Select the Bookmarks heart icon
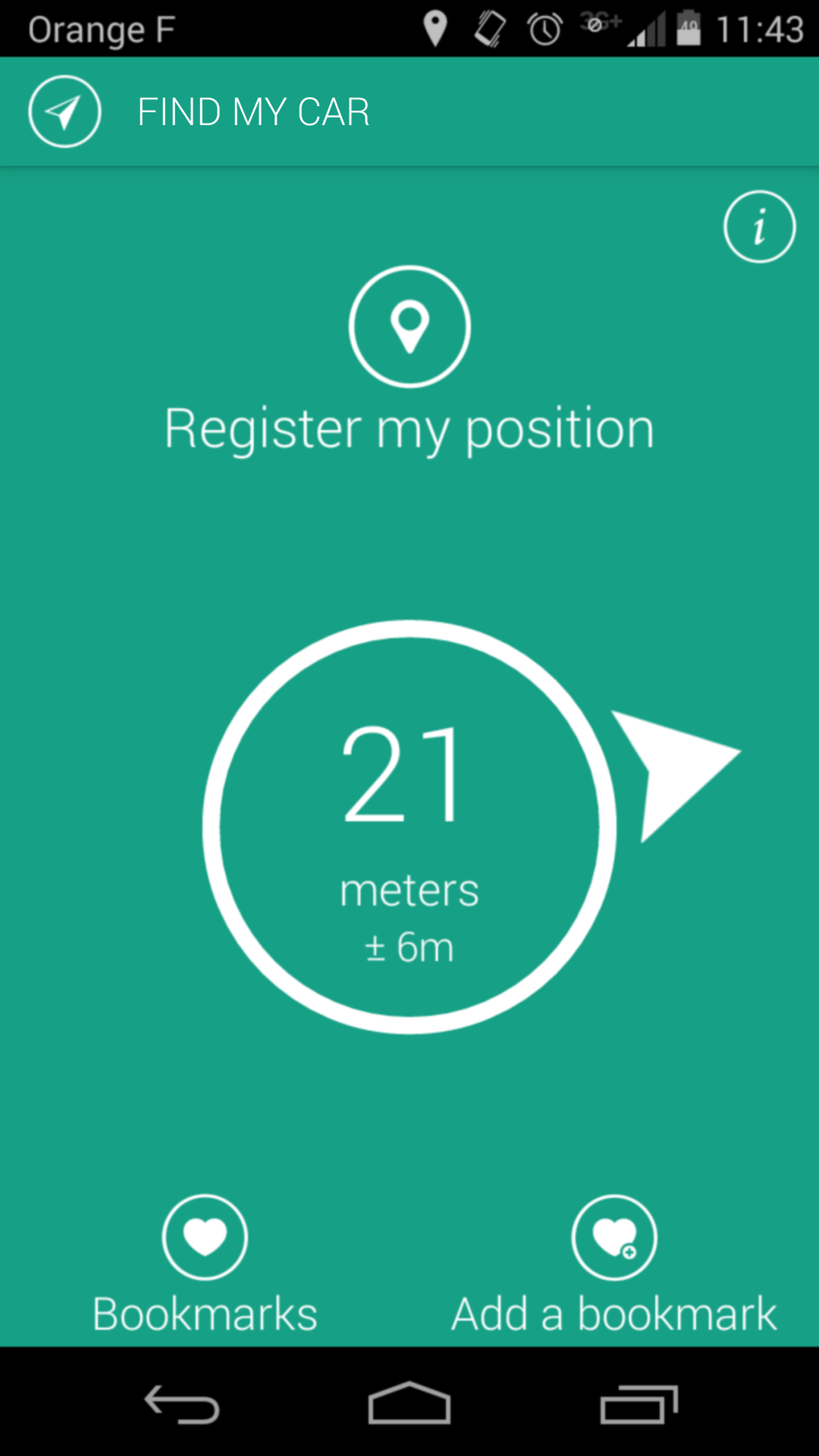 coord(204,1236)
